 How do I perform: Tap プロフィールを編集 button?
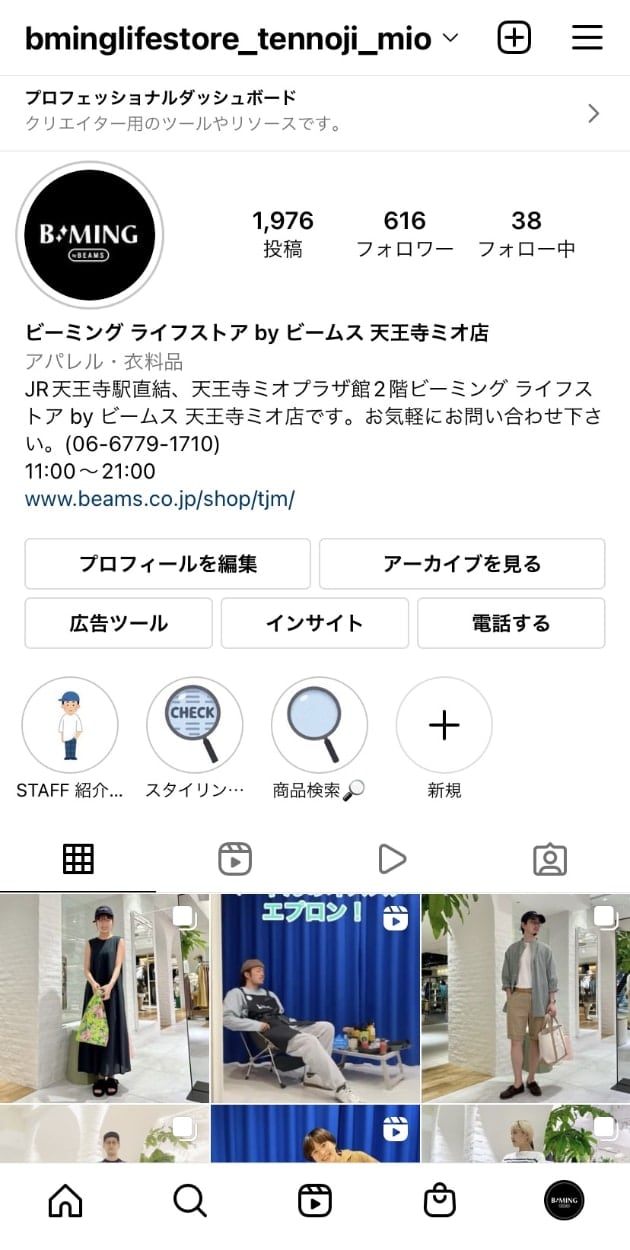coord(168,564)
